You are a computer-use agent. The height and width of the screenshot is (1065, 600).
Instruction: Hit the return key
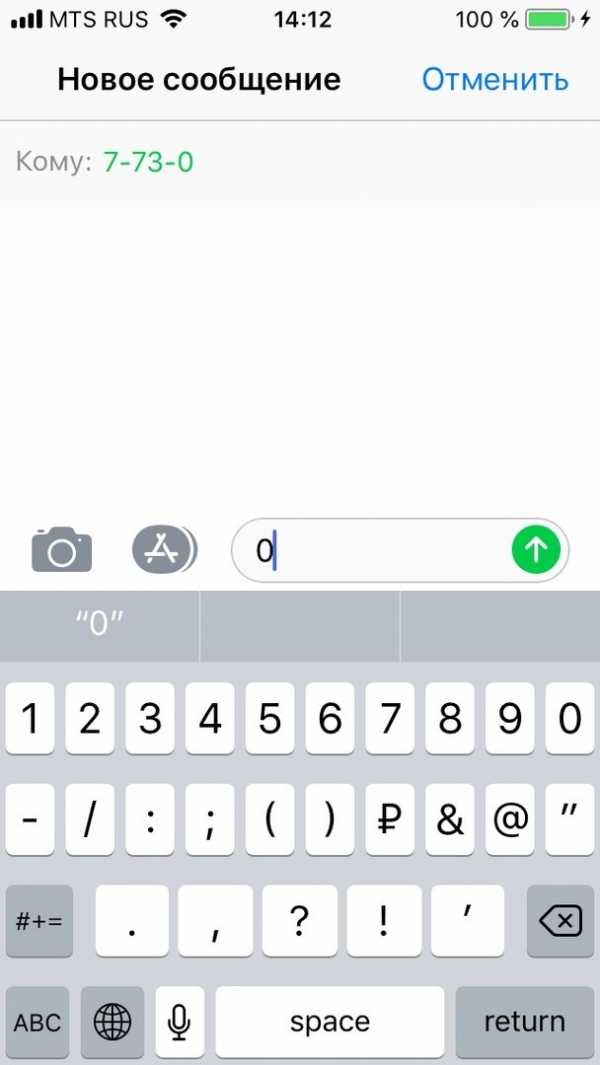click(x=525, y=1022)
